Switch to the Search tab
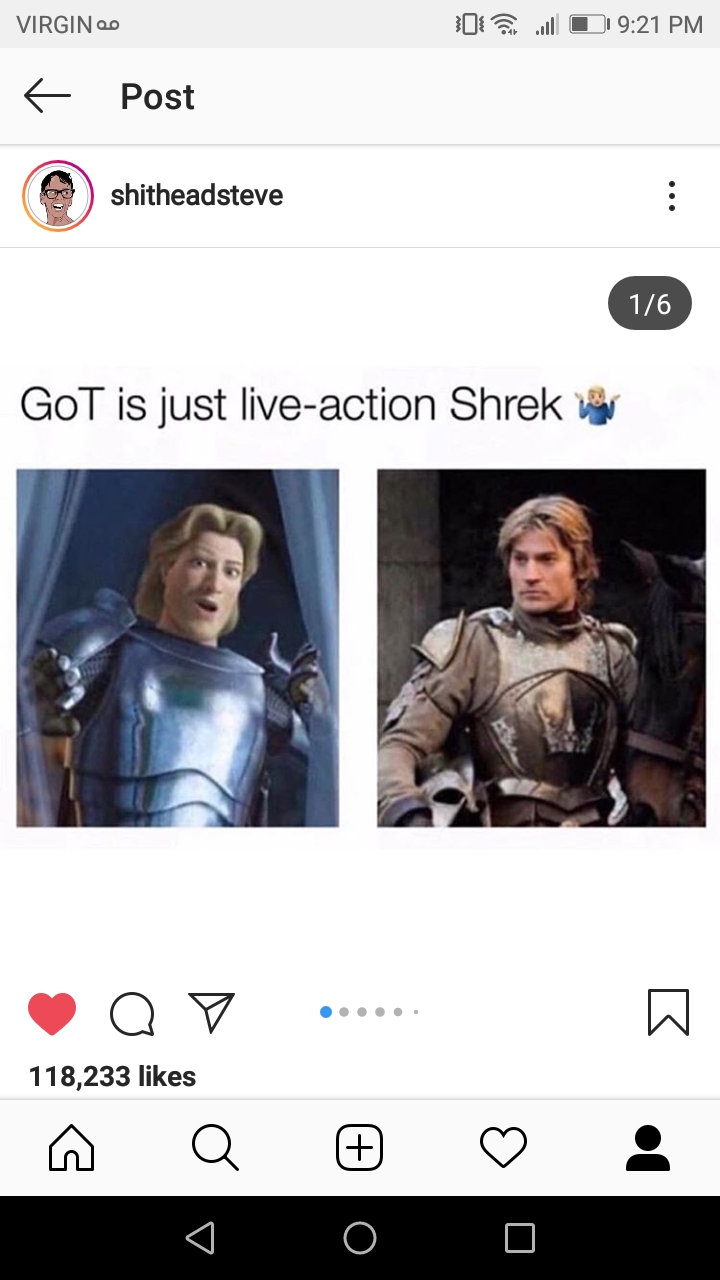Viewport: 720px width, 1280px height. (215, 1147)
